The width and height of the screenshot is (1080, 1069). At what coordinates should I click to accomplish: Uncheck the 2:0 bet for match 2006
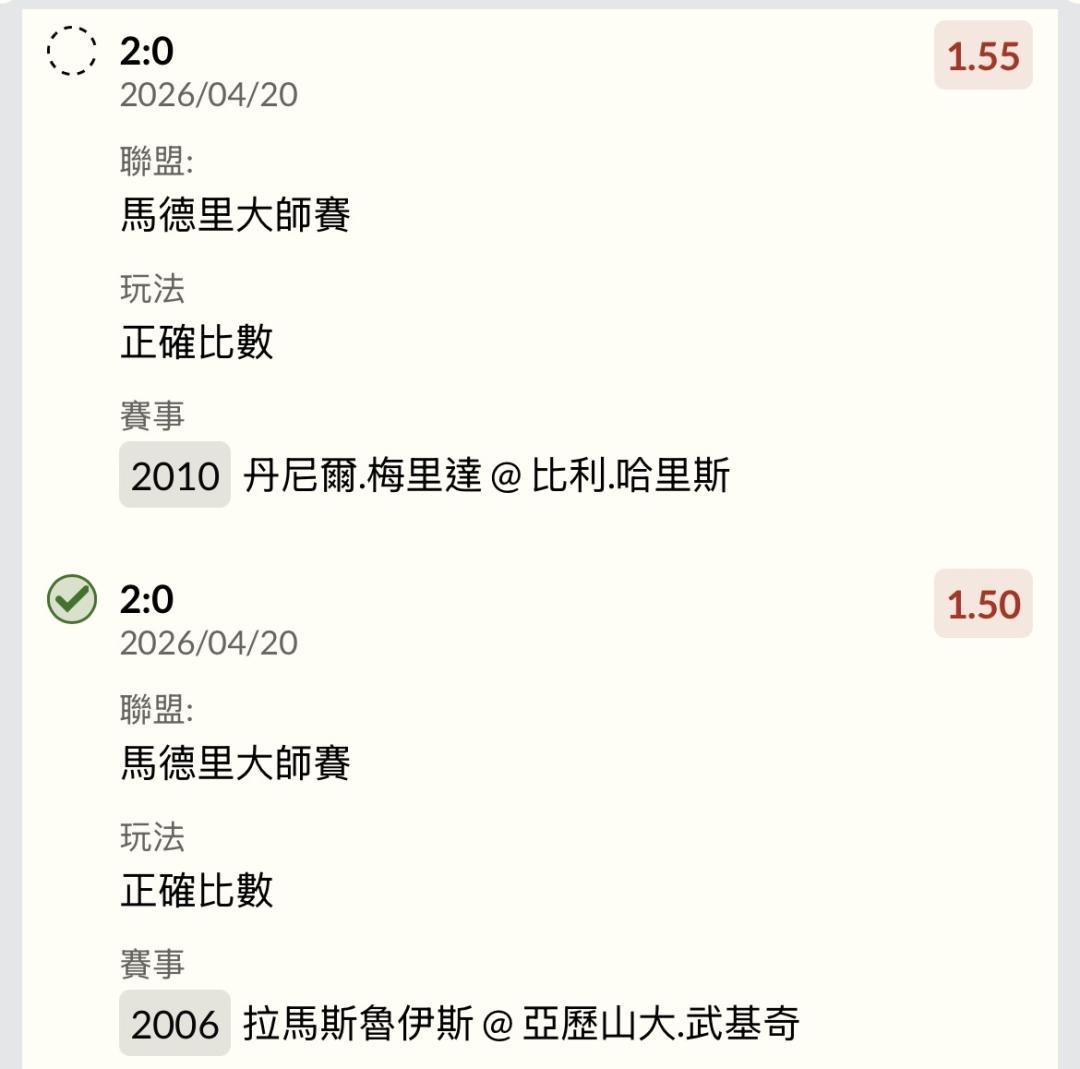(x=72, y=600)
